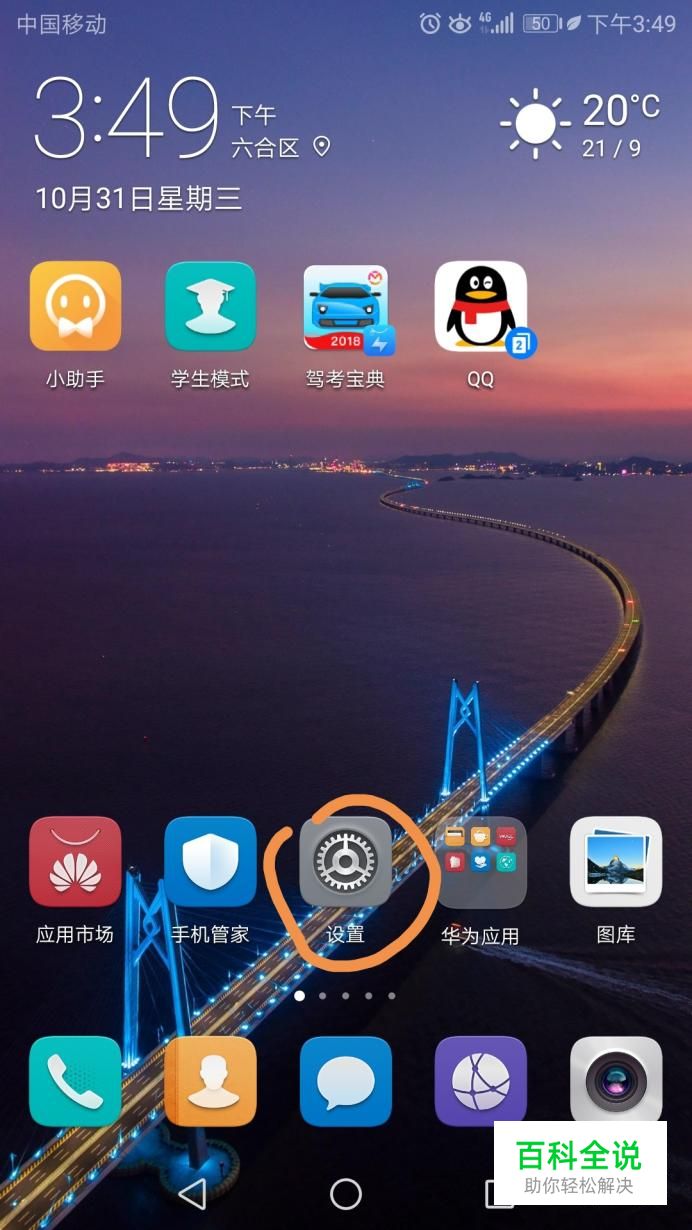Launch 手机管家 phone manager
692x1230 pixels.
tap(210, 862)
